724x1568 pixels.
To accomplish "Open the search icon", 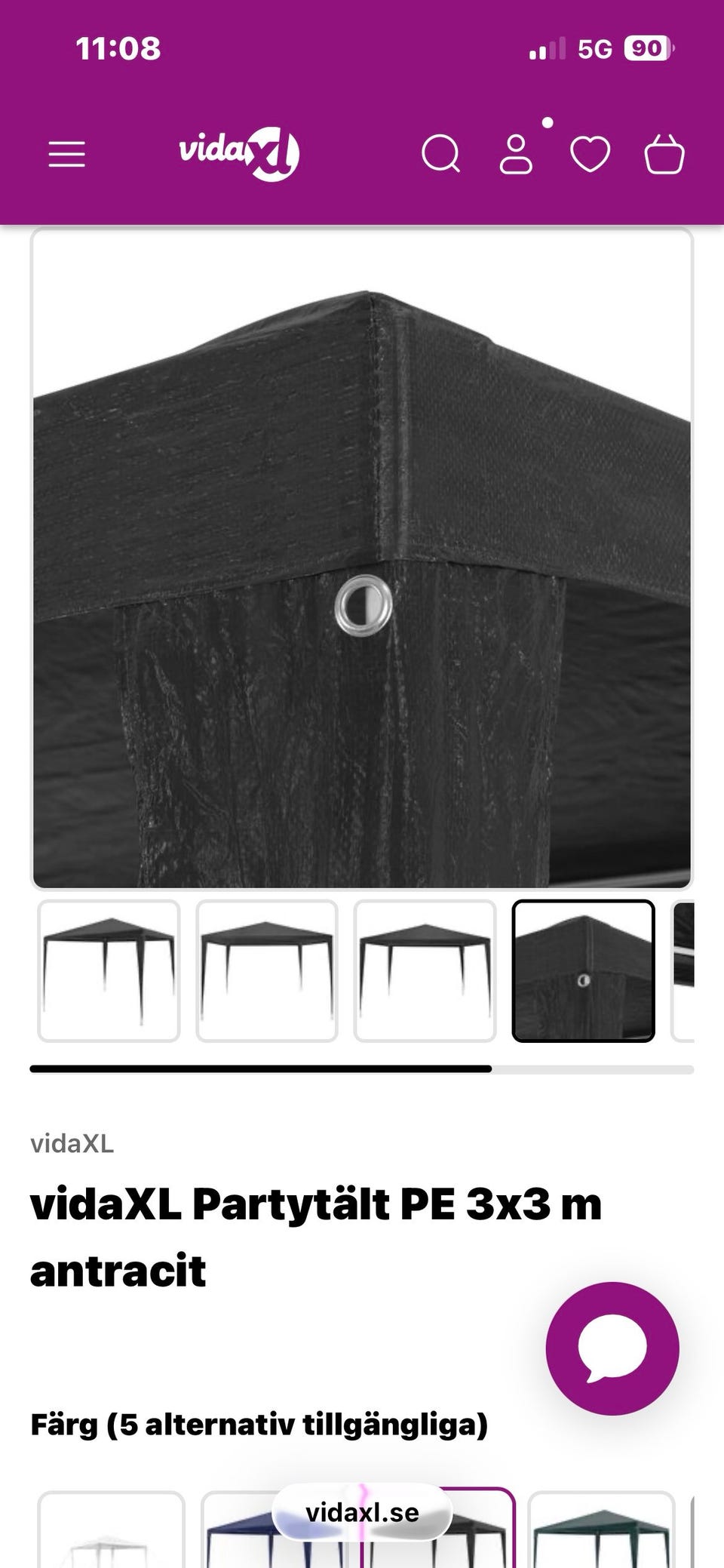I will pyautogui.click(x=440, y=155).
